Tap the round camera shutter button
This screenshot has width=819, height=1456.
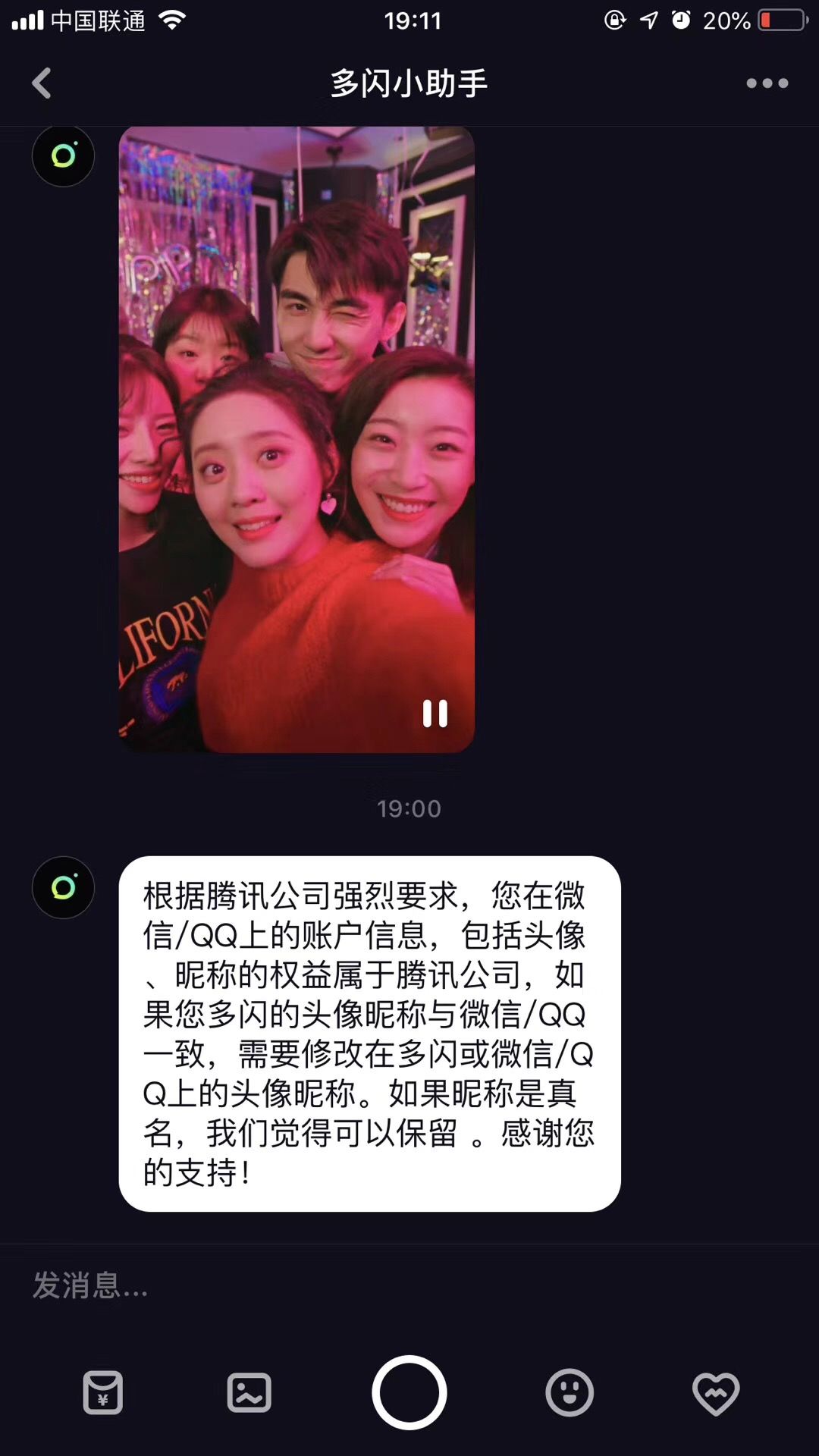coord(409,1392)
